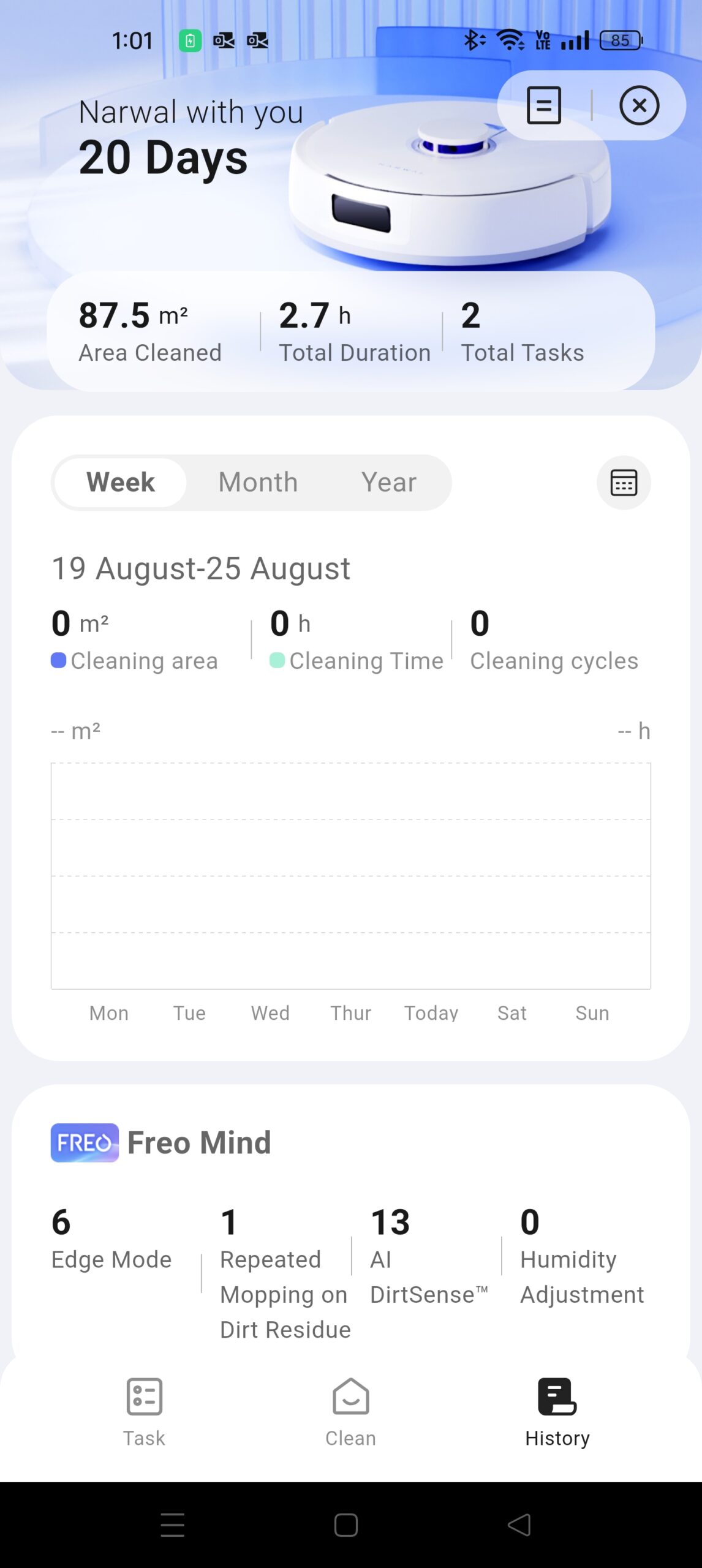This screenshot has height=1568, width=702.
Task: Switch to the Week view
Action: 121,482
